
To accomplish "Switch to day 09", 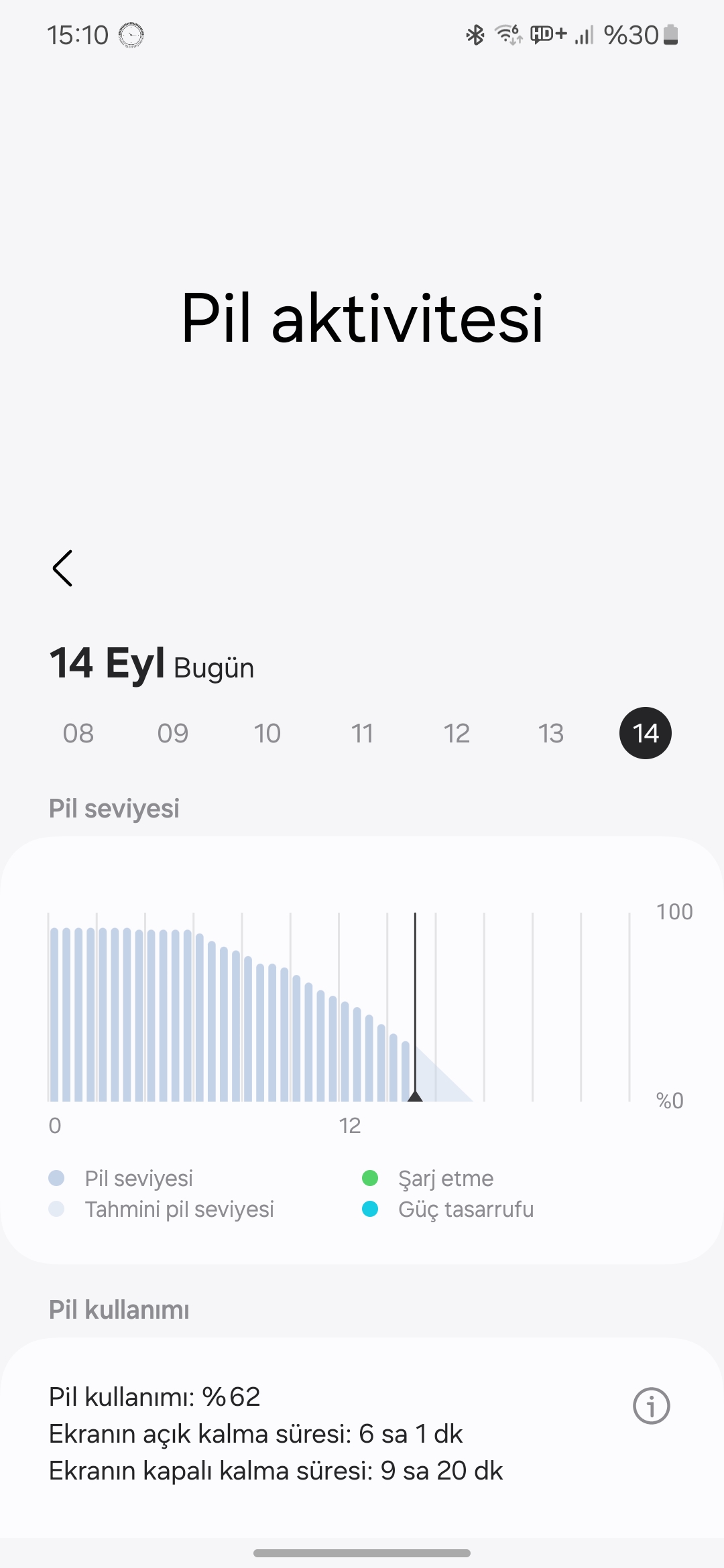I will [173, 733].
